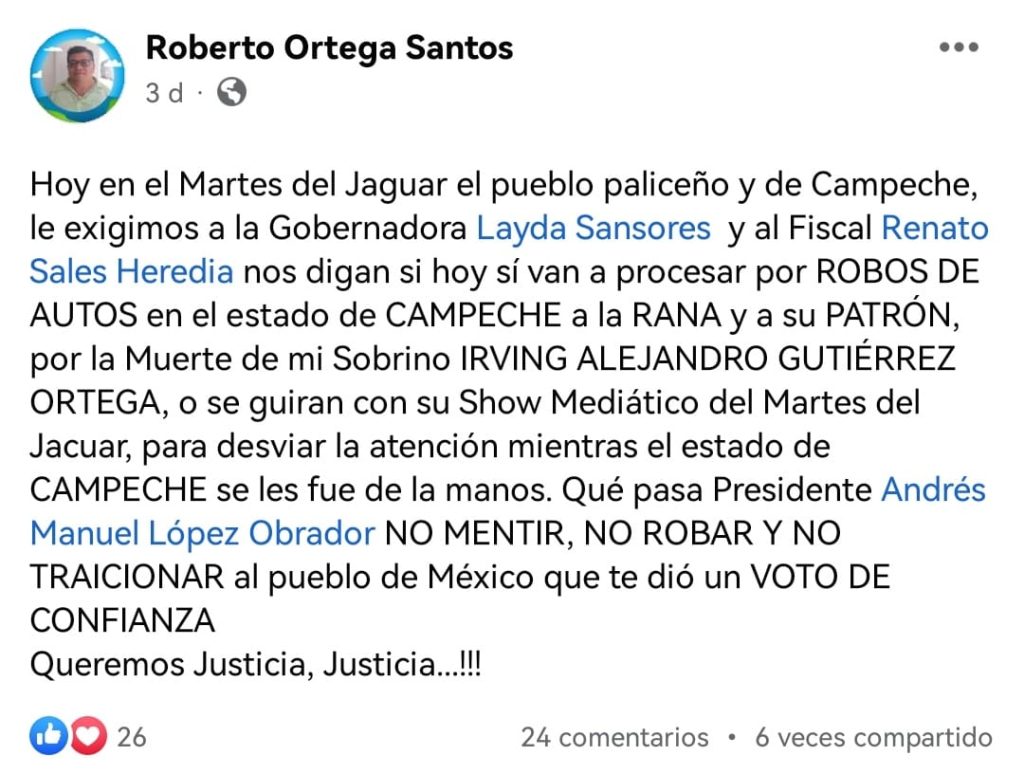The image size is (1024, 774).
Task: Open tagged profile Renato Sales Heredia
Action: pos(131,271)
